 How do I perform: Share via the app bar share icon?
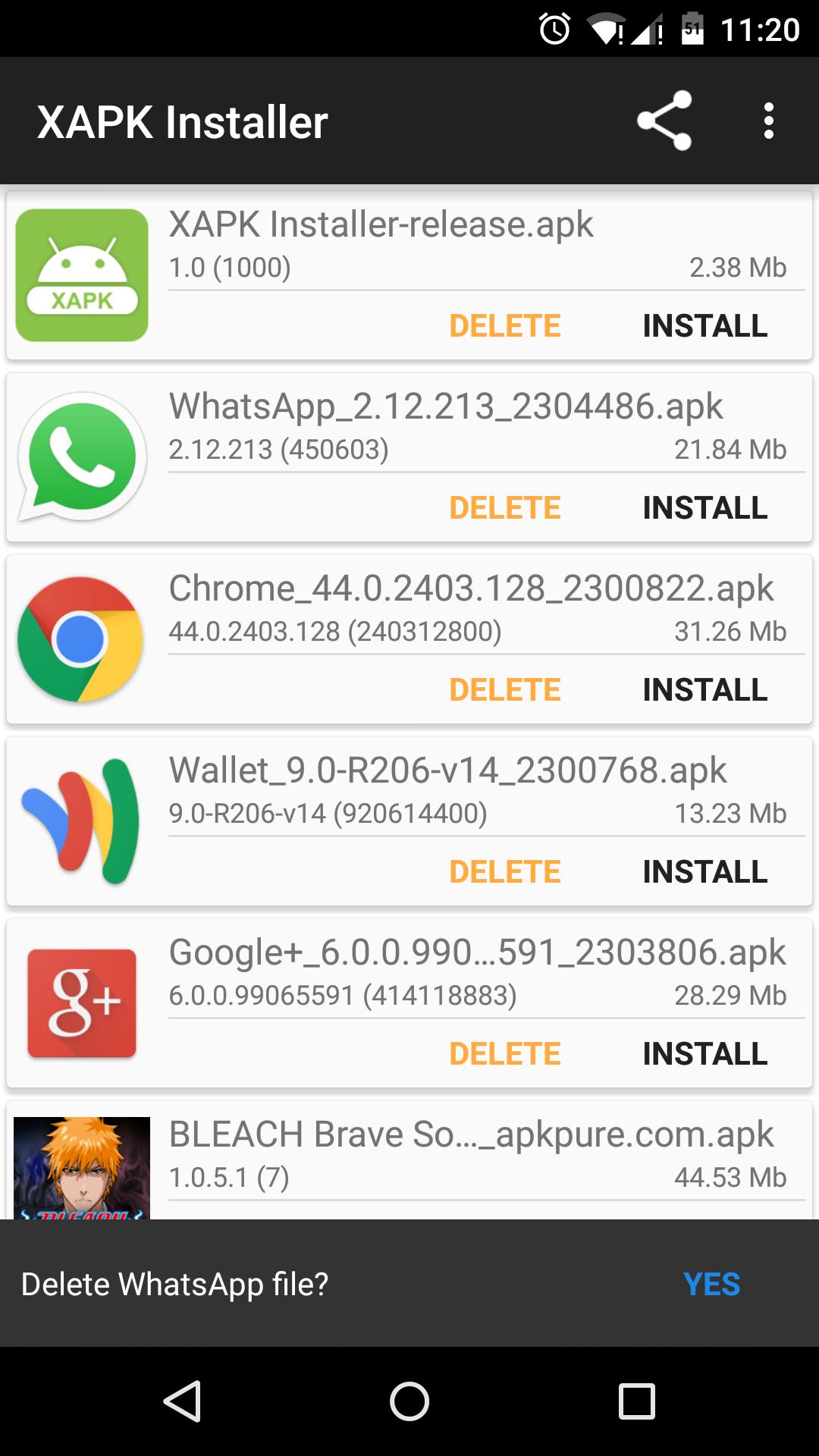tap(664, 121)
